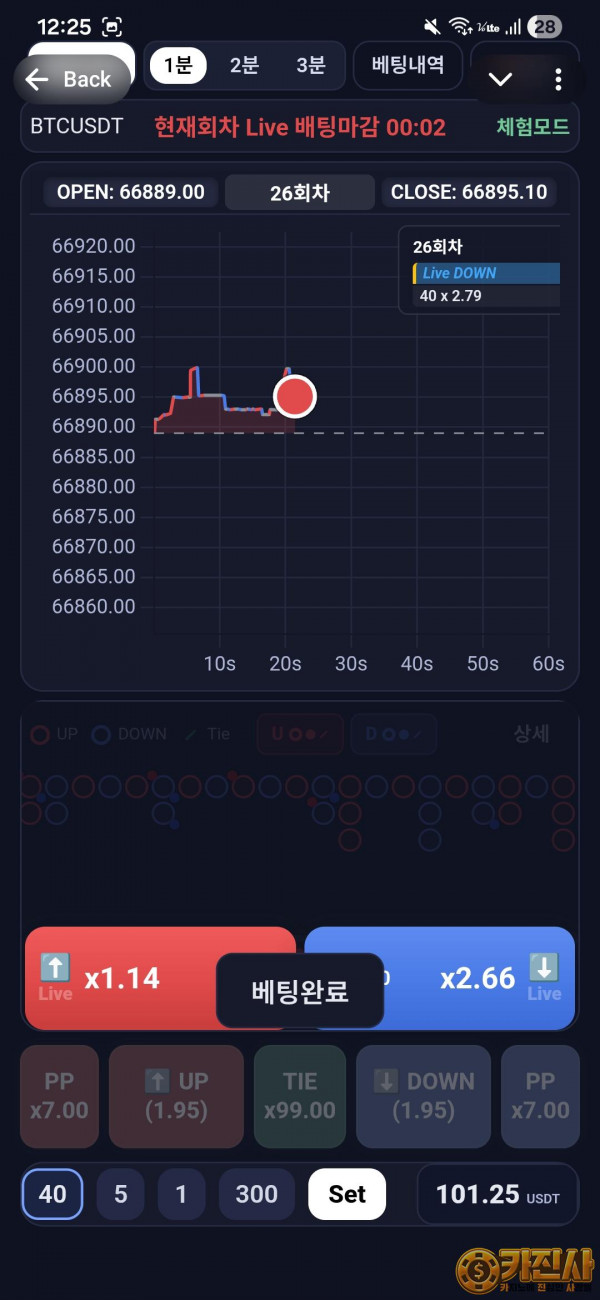Expand the chevron dropdown at top
Image resolution: width=600 pixels, height=1300 pixels.
pyautogui.click(x=500, y=80)
